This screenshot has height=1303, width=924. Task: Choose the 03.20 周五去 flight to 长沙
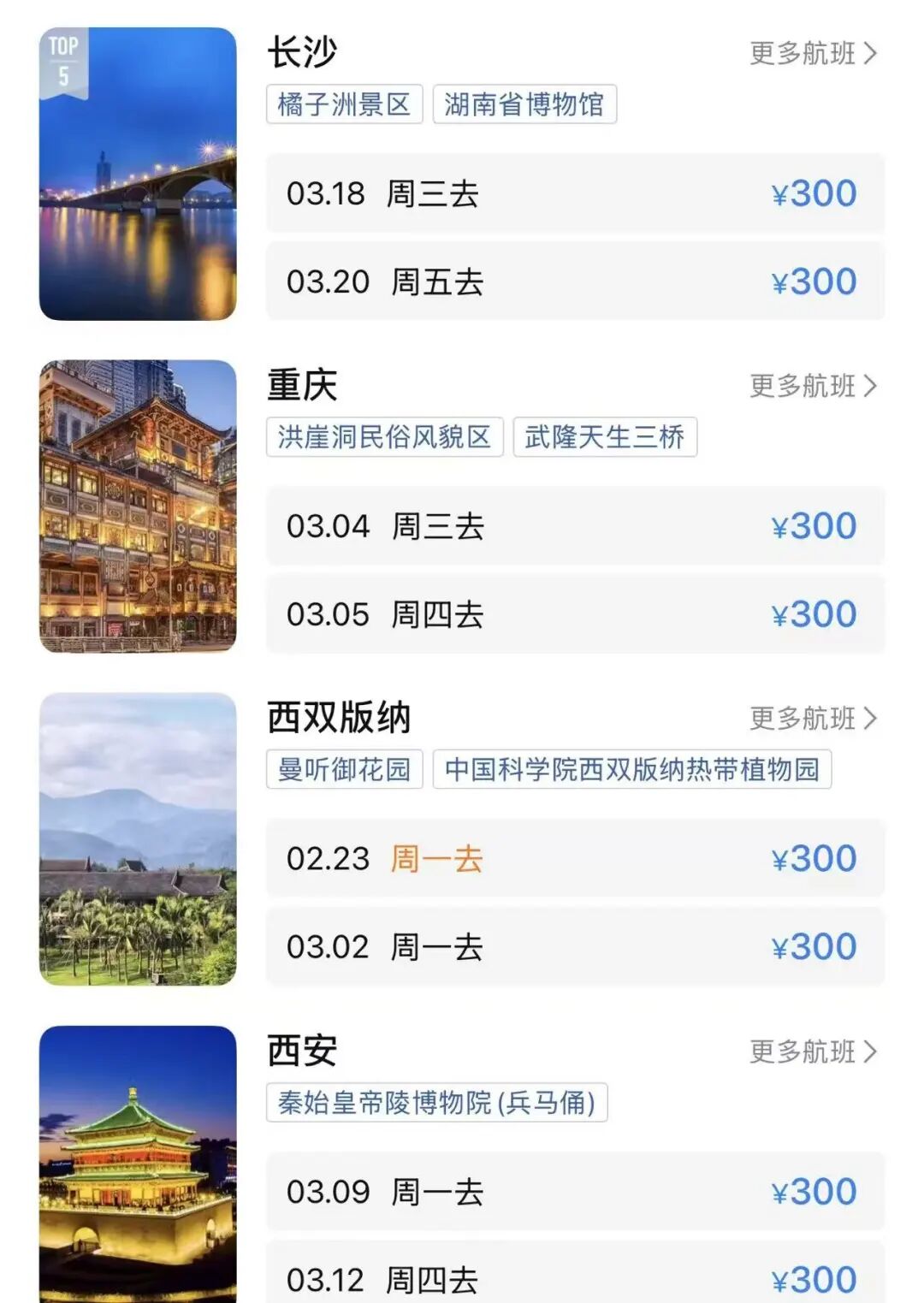(575, 281)
